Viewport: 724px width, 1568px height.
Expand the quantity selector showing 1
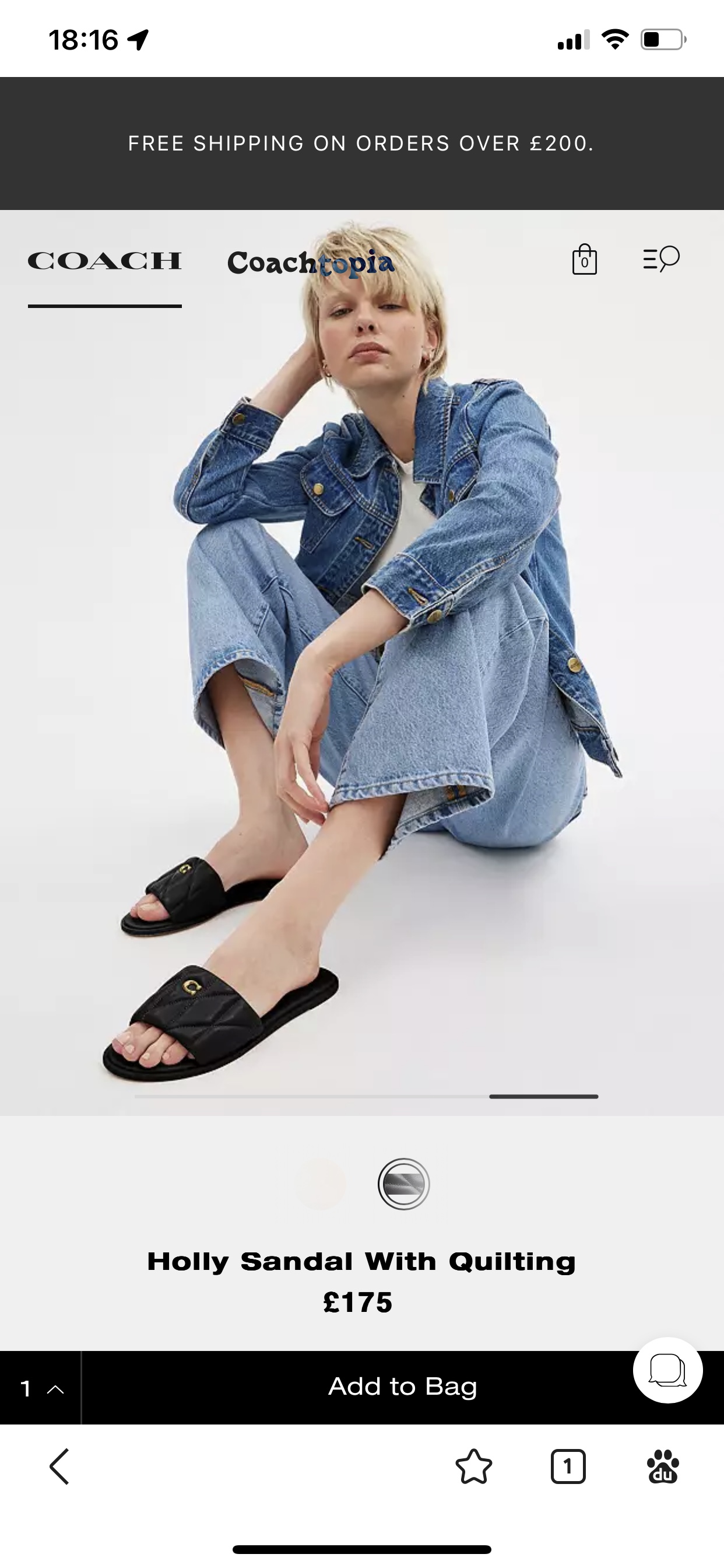(40, 1388)
